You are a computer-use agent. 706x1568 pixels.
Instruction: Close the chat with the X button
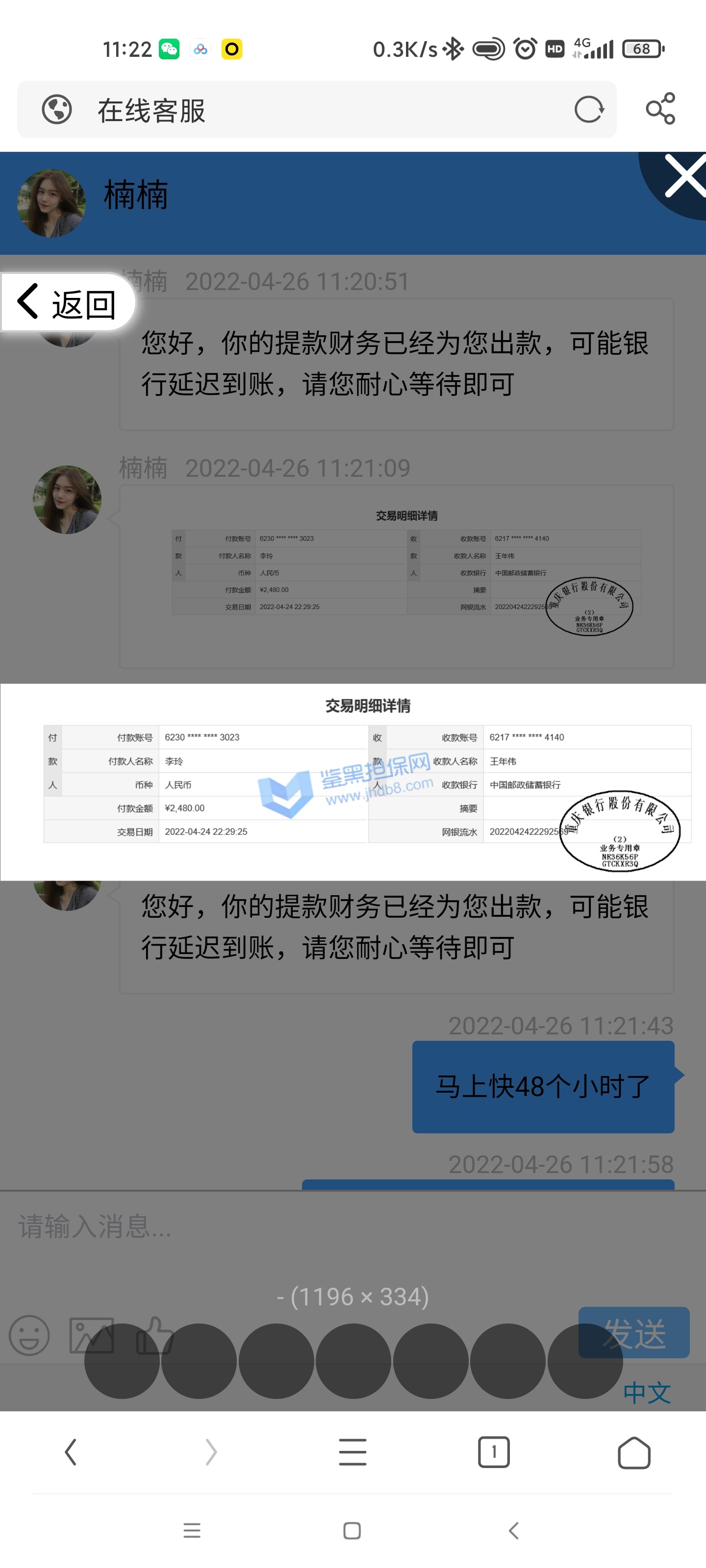pos(684,176)
